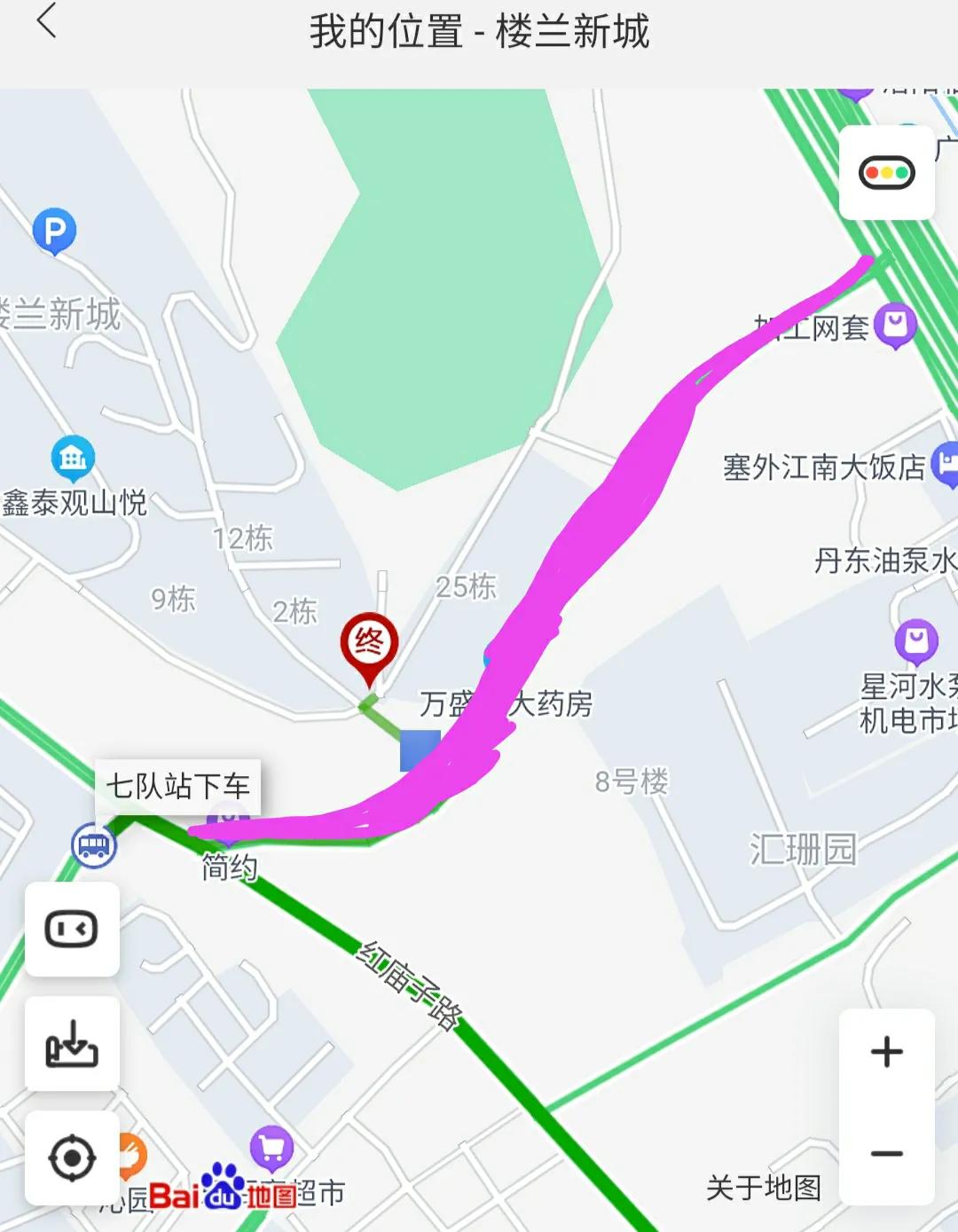
Task: Open the map feedback report icon
Action: (x=72, y=1043)
